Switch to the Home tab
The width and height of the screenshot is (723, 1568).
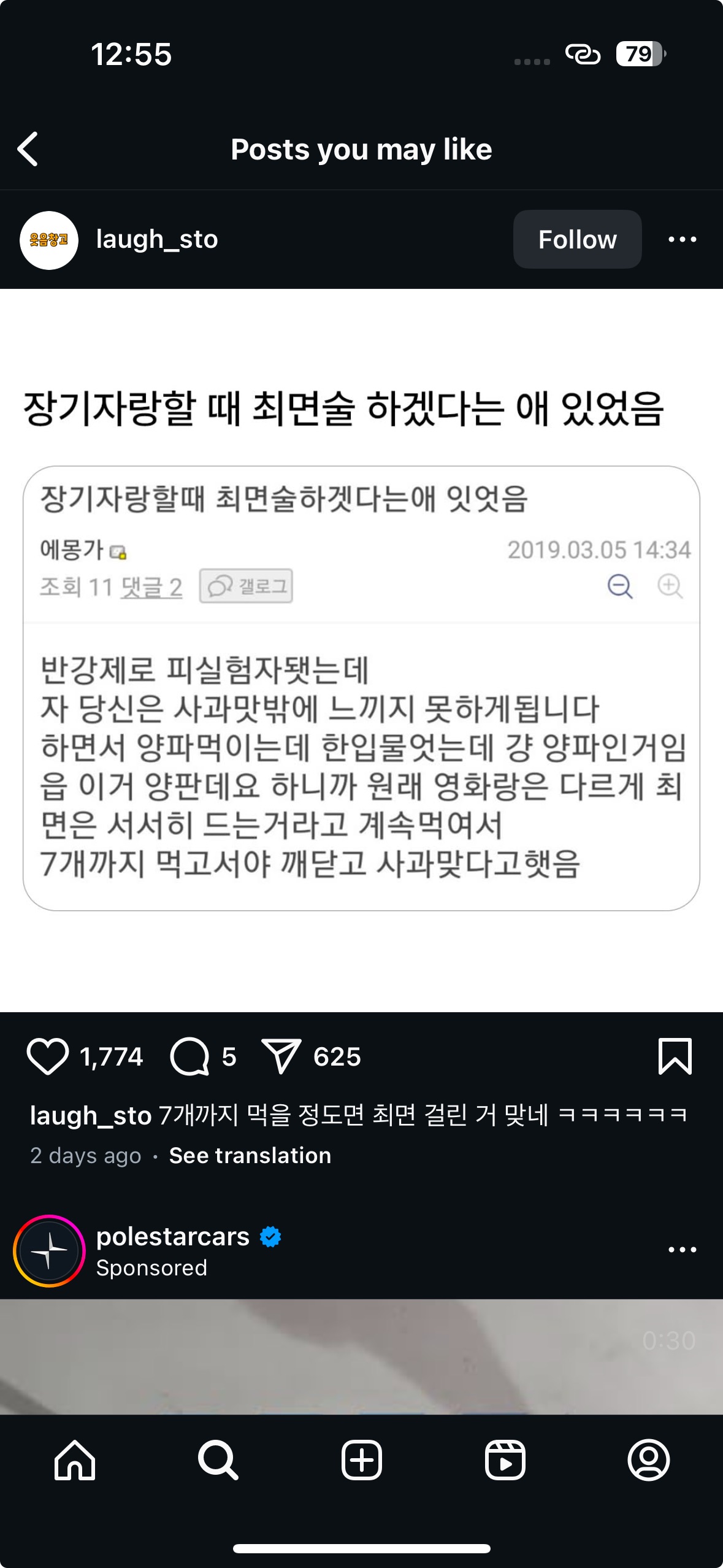[x=75, y=1460]
